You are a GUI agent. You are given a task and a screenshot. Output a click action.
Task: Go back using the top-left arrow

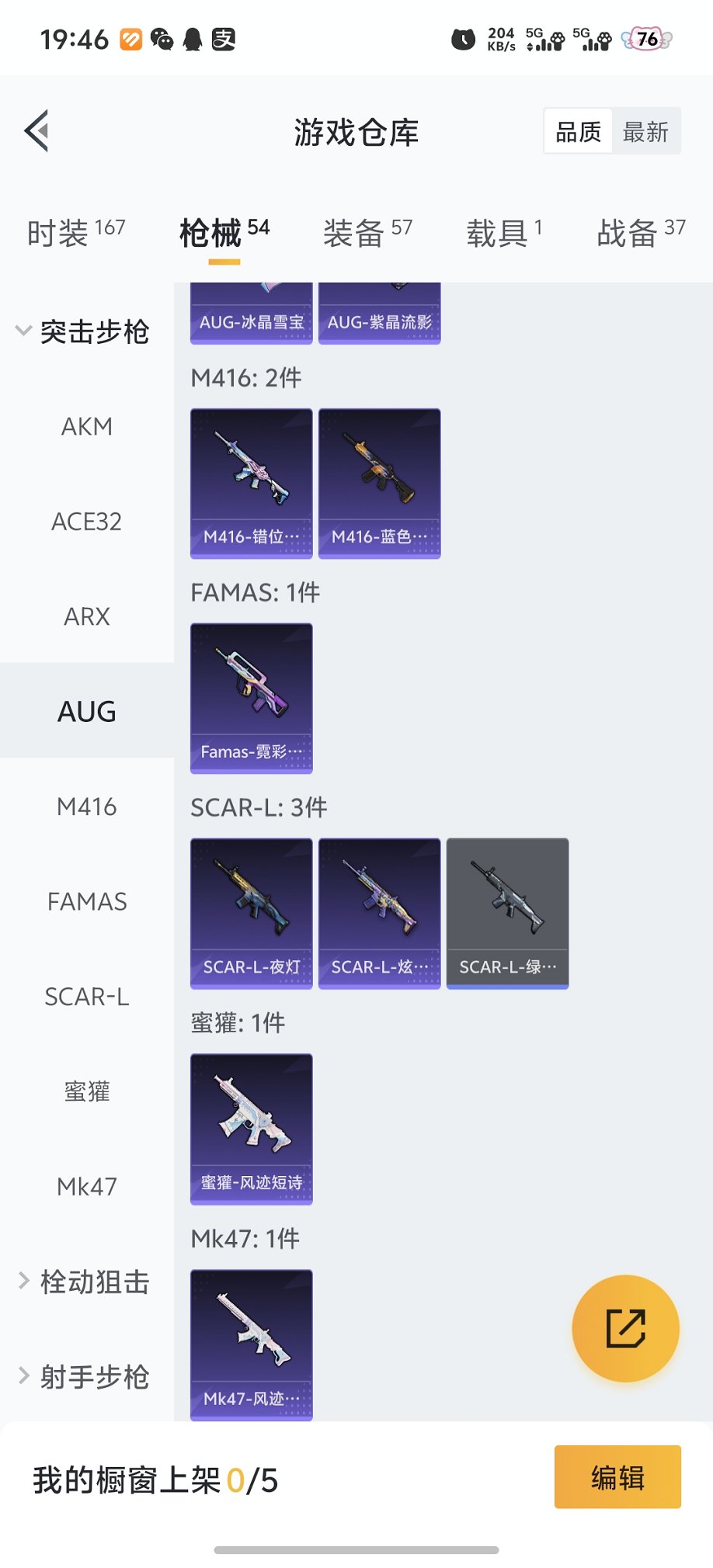pos(37,130)
